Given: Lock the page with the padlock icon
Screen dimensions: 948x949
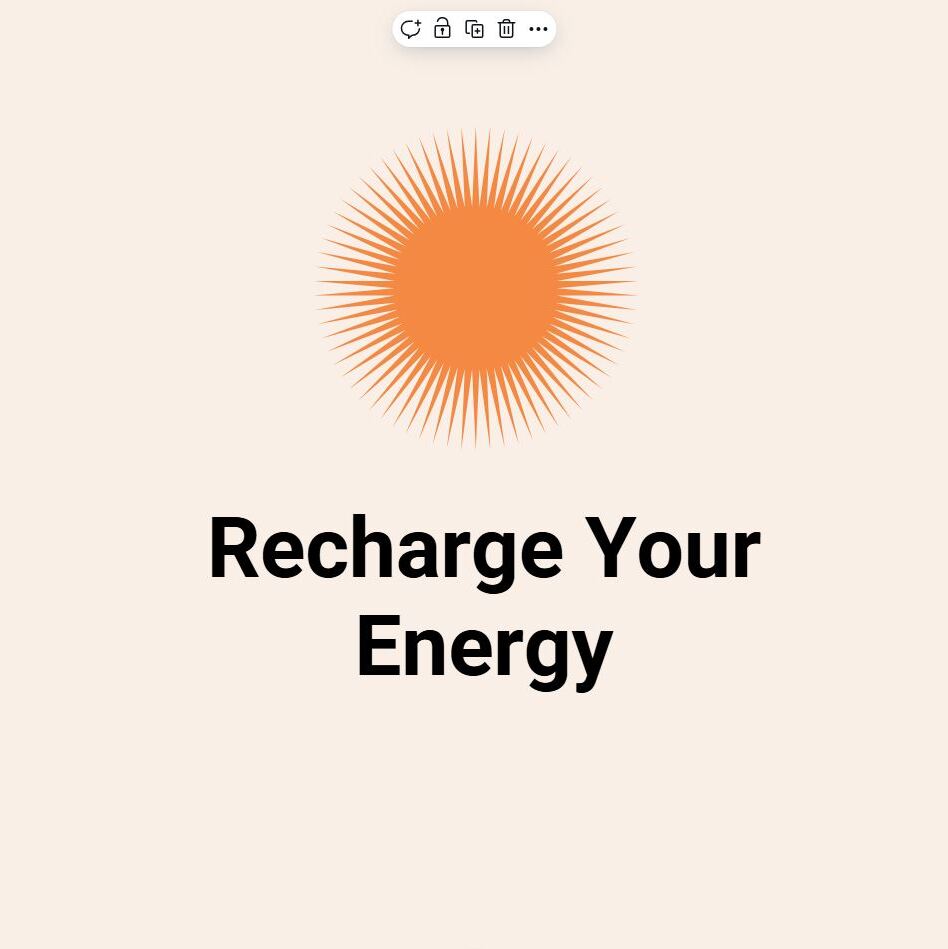Looking at the screenshot, I should [x=442, y=29].
